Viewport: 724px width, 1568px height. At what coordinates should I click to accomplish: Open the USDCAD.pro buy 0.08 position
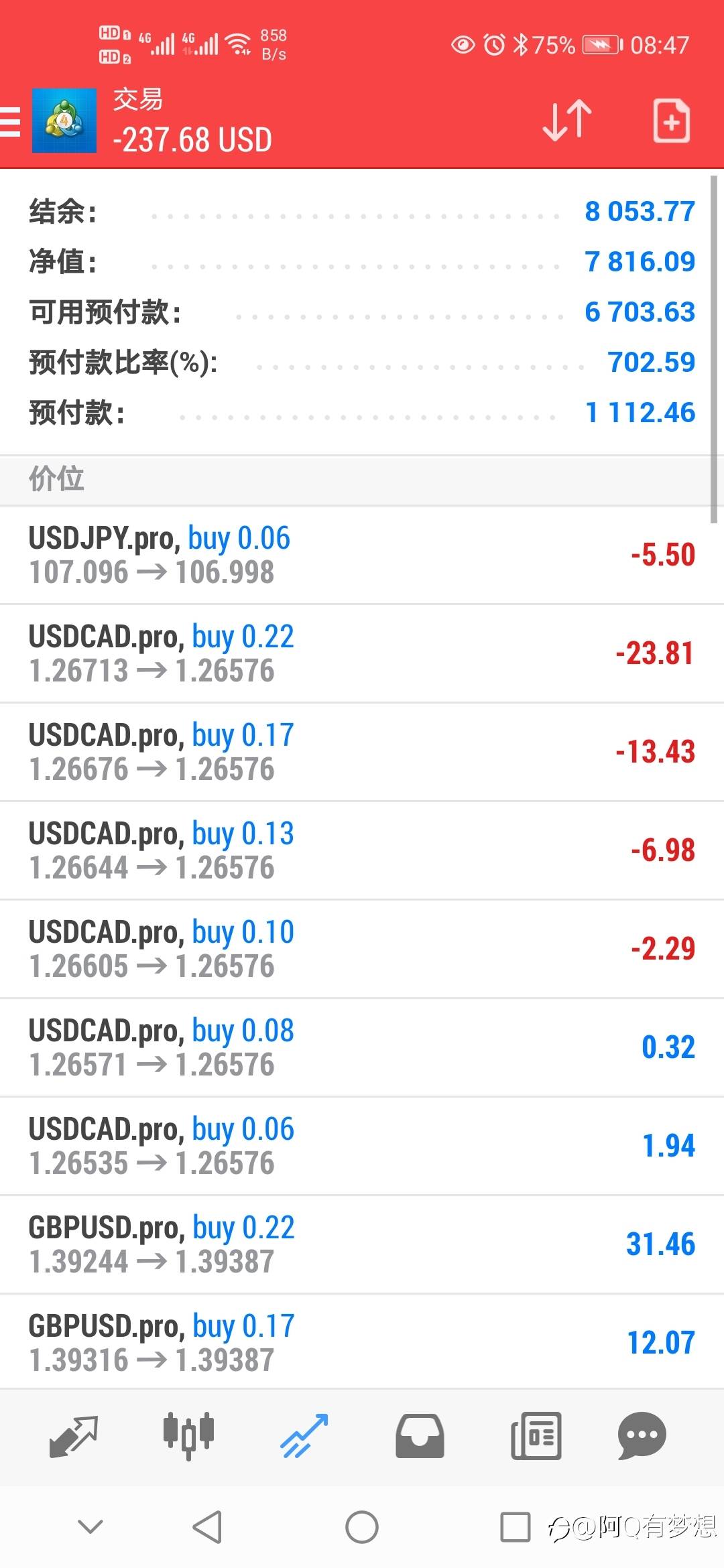362,1047
